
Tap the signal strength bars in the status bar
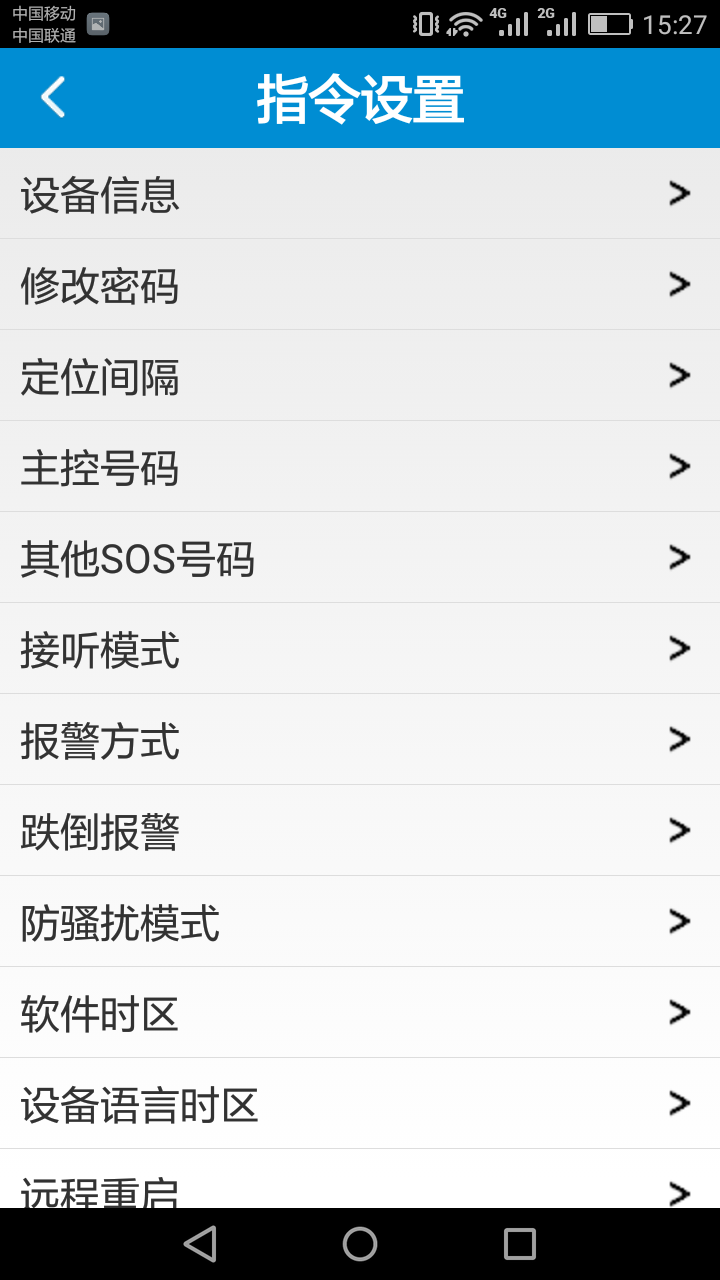pos(511,22)
